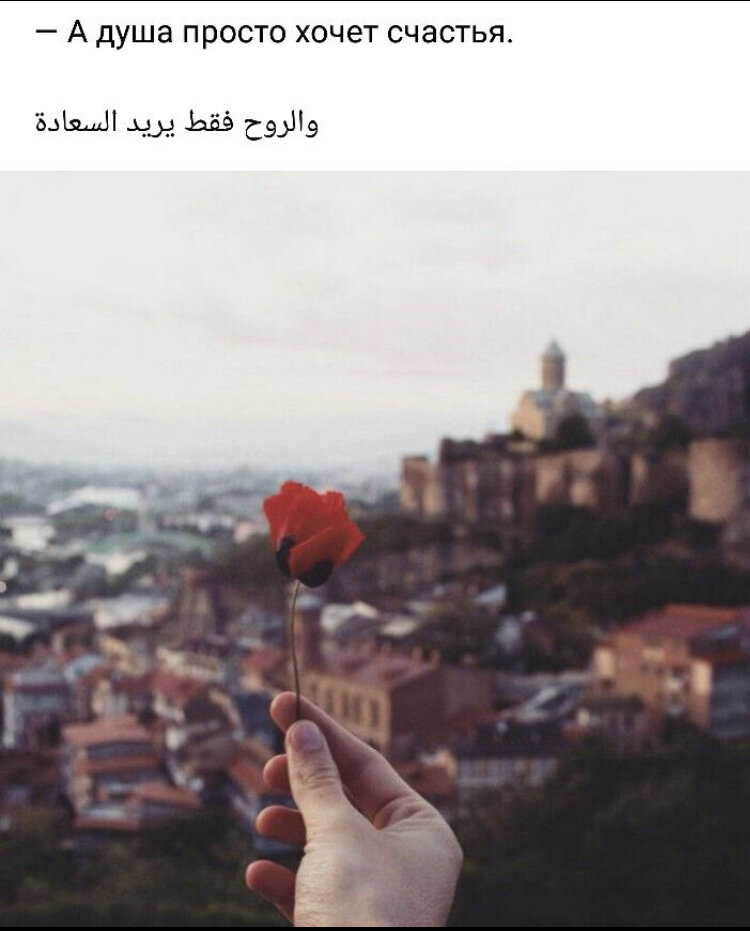
Task: Open the photo of the red poppy
Action: pyautogui.click(x=375, y=550)
